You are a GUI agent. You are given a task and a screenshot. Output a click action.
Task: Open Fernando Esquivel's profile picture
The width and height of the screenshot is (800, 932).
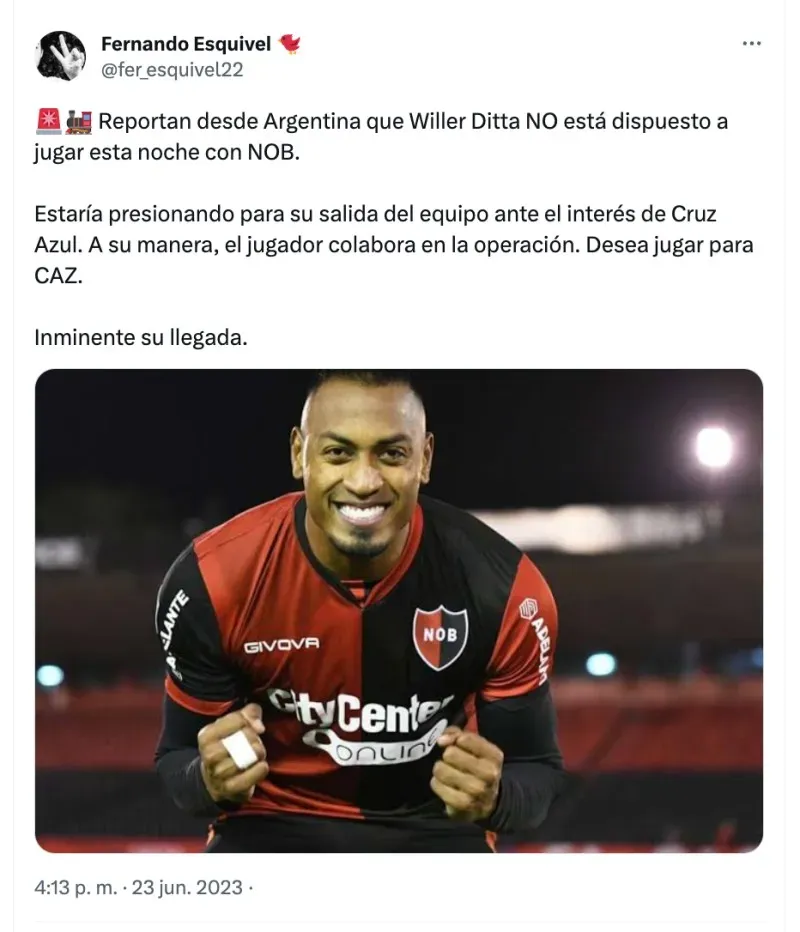[x=61, y=56]
